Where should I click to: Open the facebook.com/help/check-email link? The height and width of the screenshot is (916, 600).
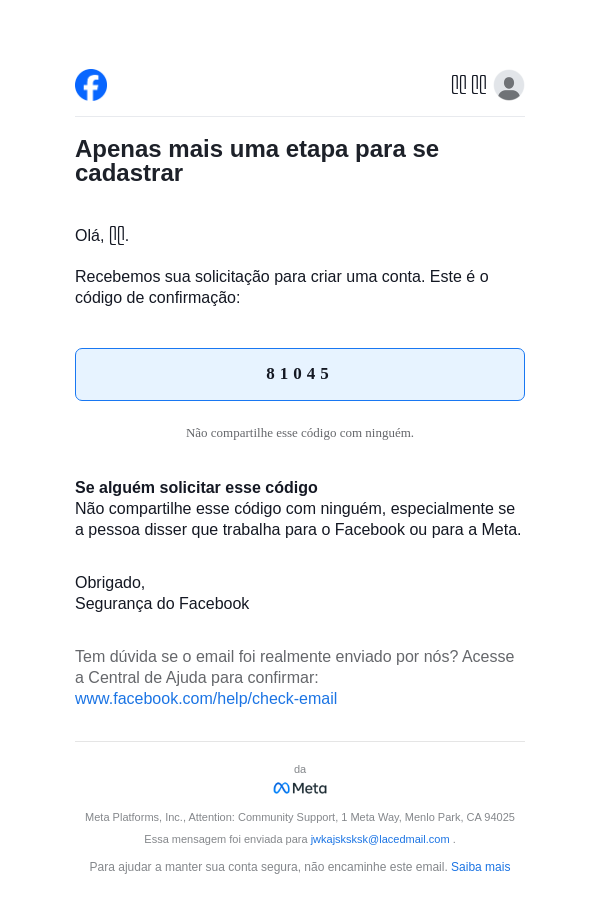point(206,699)
